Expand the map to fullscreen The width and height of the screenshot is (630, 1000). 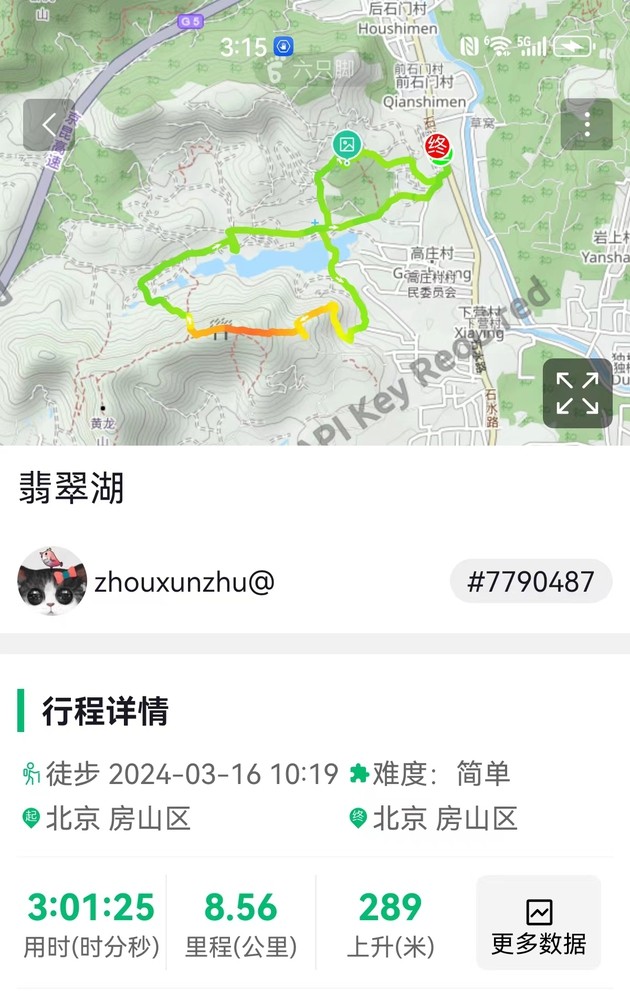pos(577,393)
